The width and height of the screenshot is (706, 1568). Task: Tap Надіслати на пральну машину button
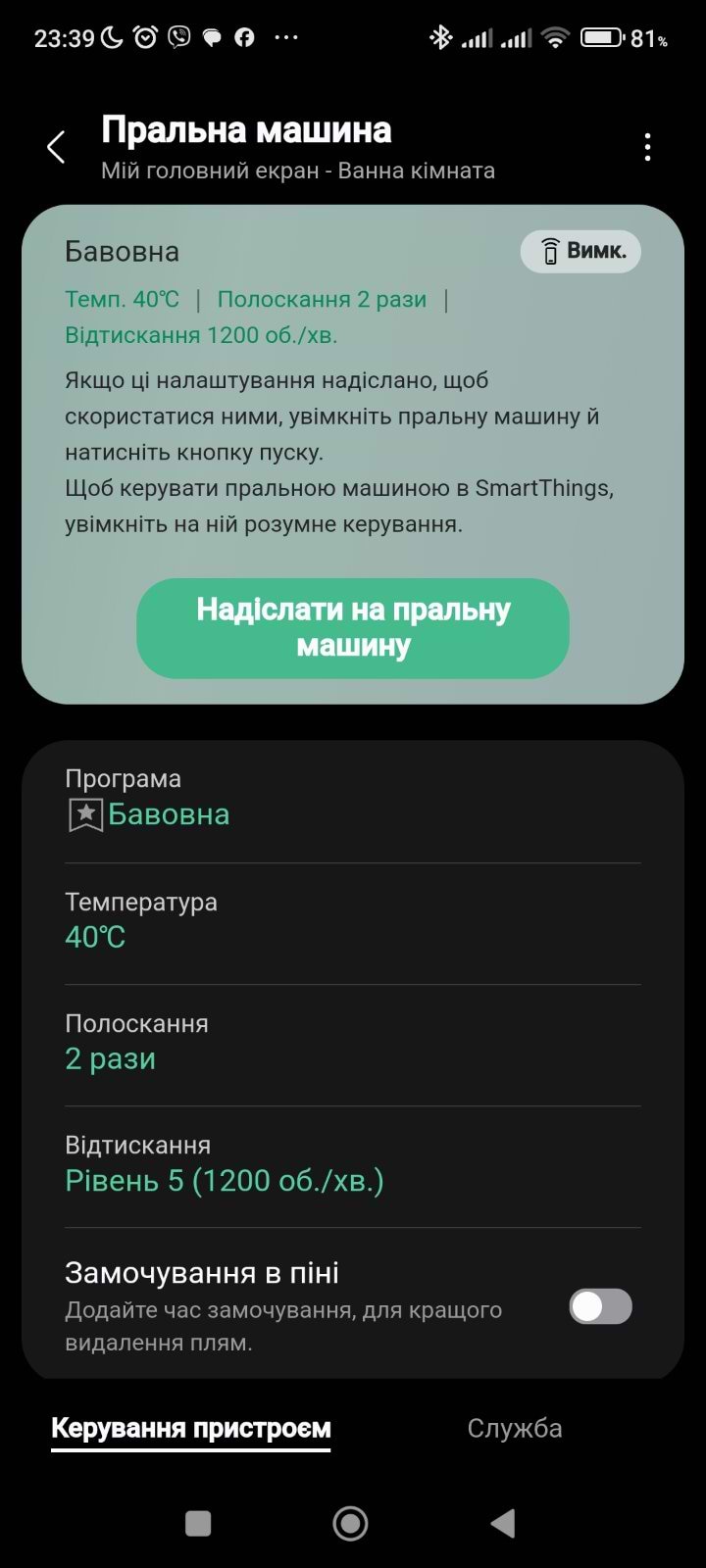pyautogui.click(x=353, y=628)
